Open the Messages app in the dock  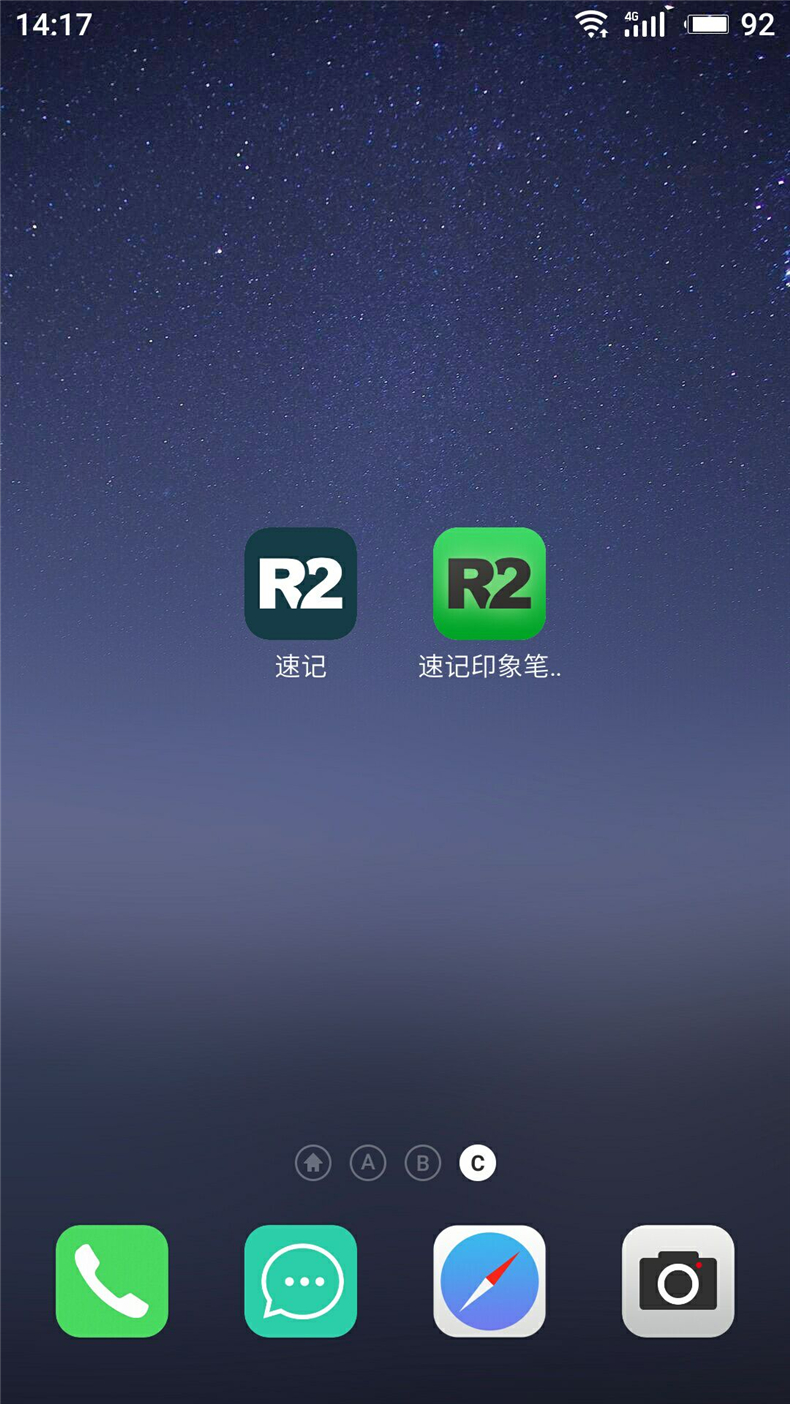tap(300, 1281)
